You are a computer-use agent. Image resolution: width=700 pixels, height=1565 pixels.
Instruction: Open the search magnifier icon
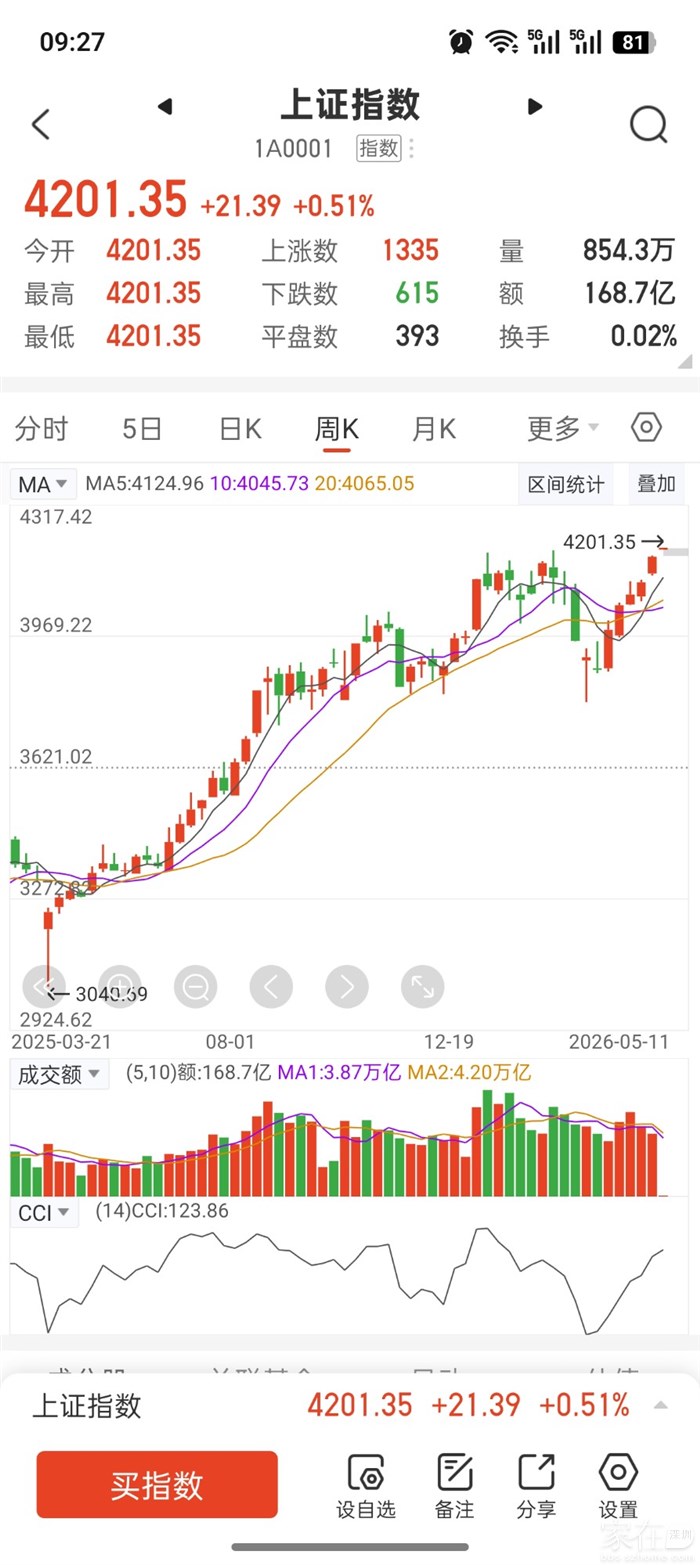649,125
